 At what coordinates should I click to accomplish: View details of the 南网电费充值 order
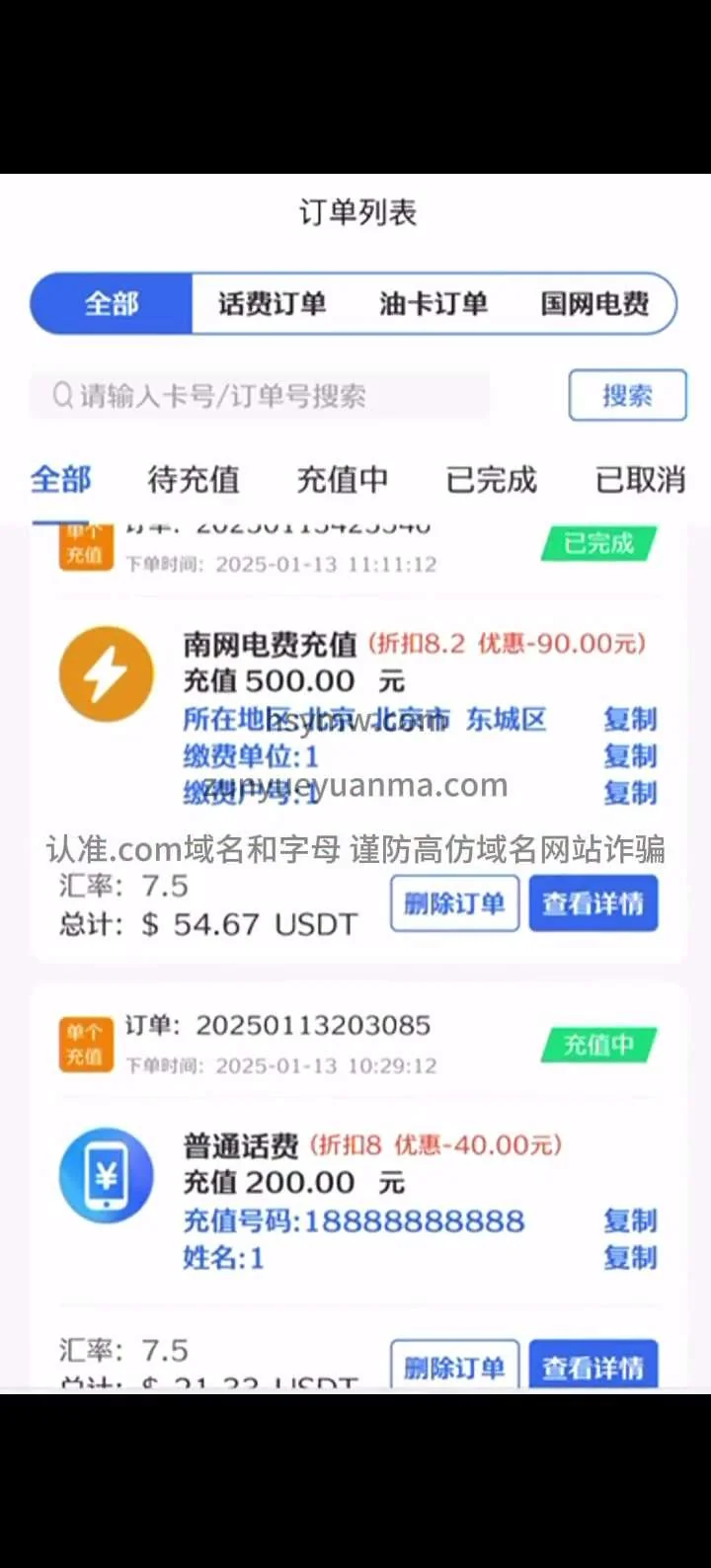pos(592,902)
